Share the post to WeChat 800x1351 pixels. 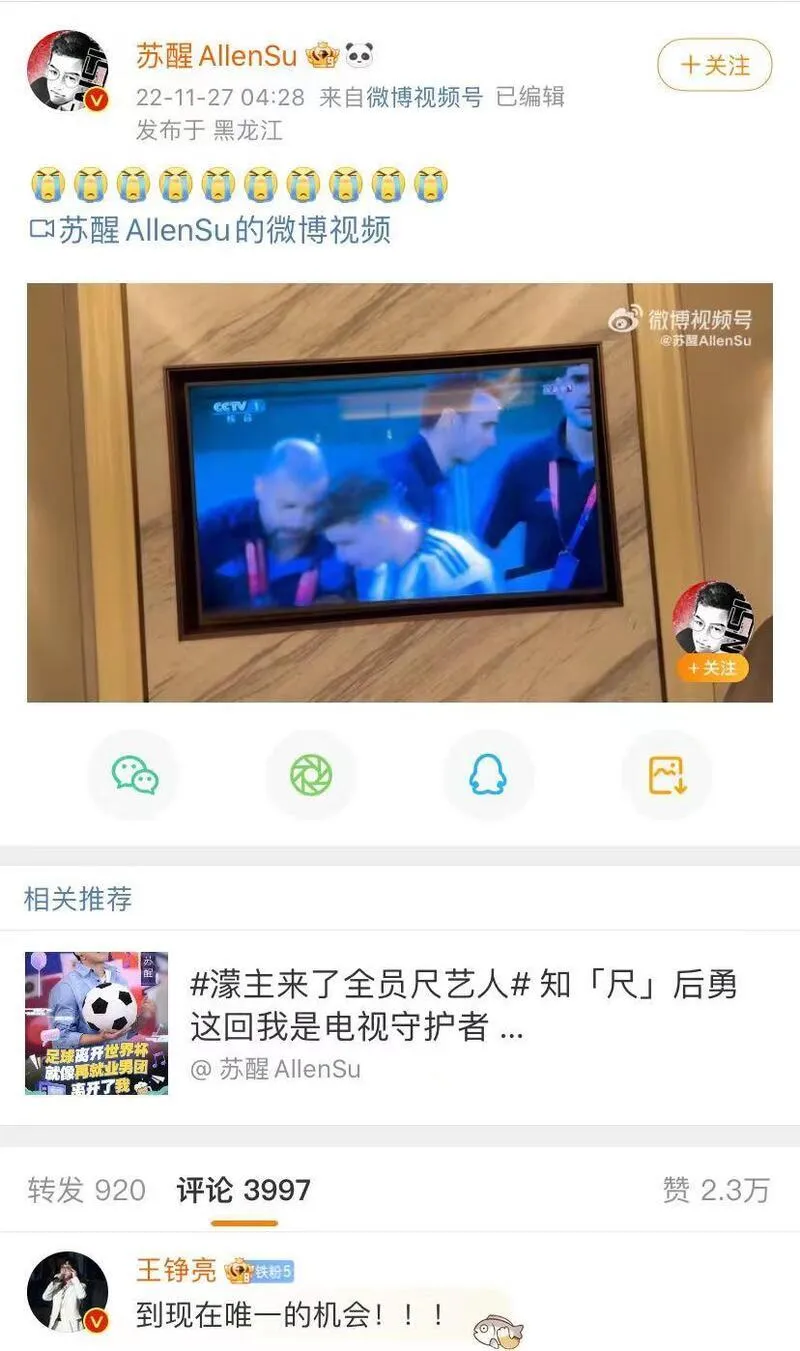[134, 775]
